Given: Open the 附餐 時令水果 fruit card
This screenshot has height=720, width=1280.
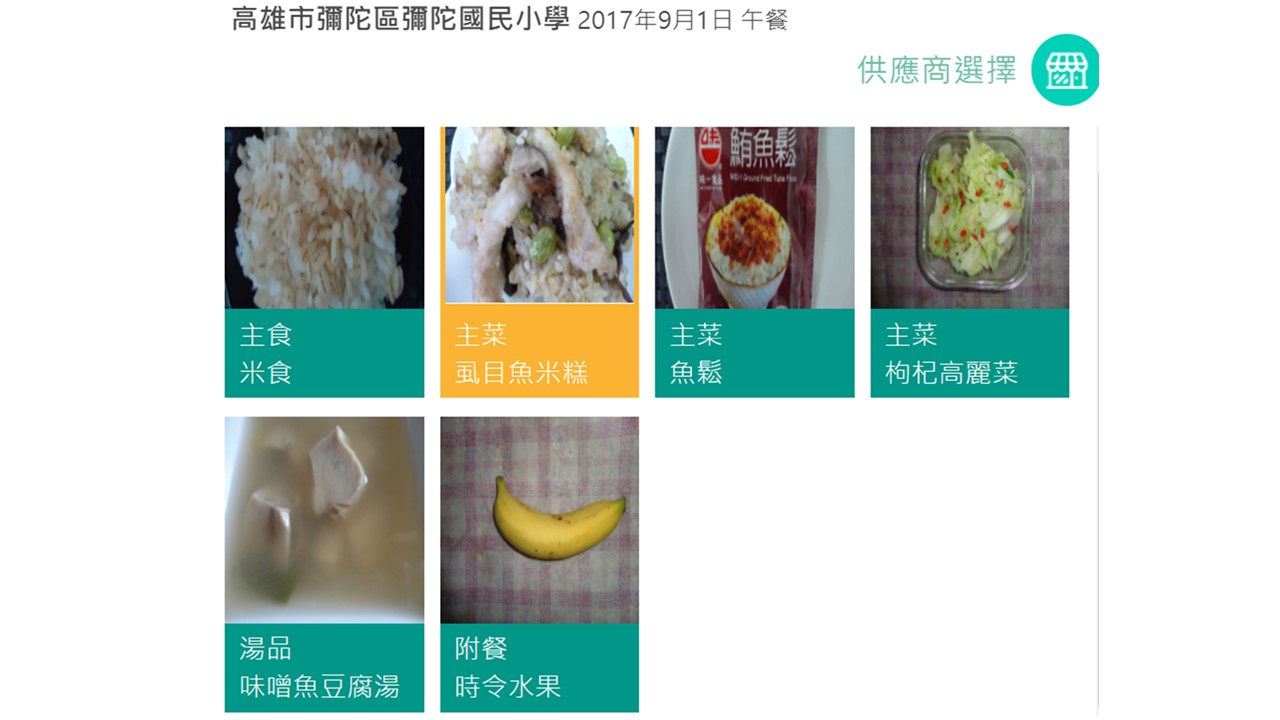Looking at the screenshot, I should 539,564.
